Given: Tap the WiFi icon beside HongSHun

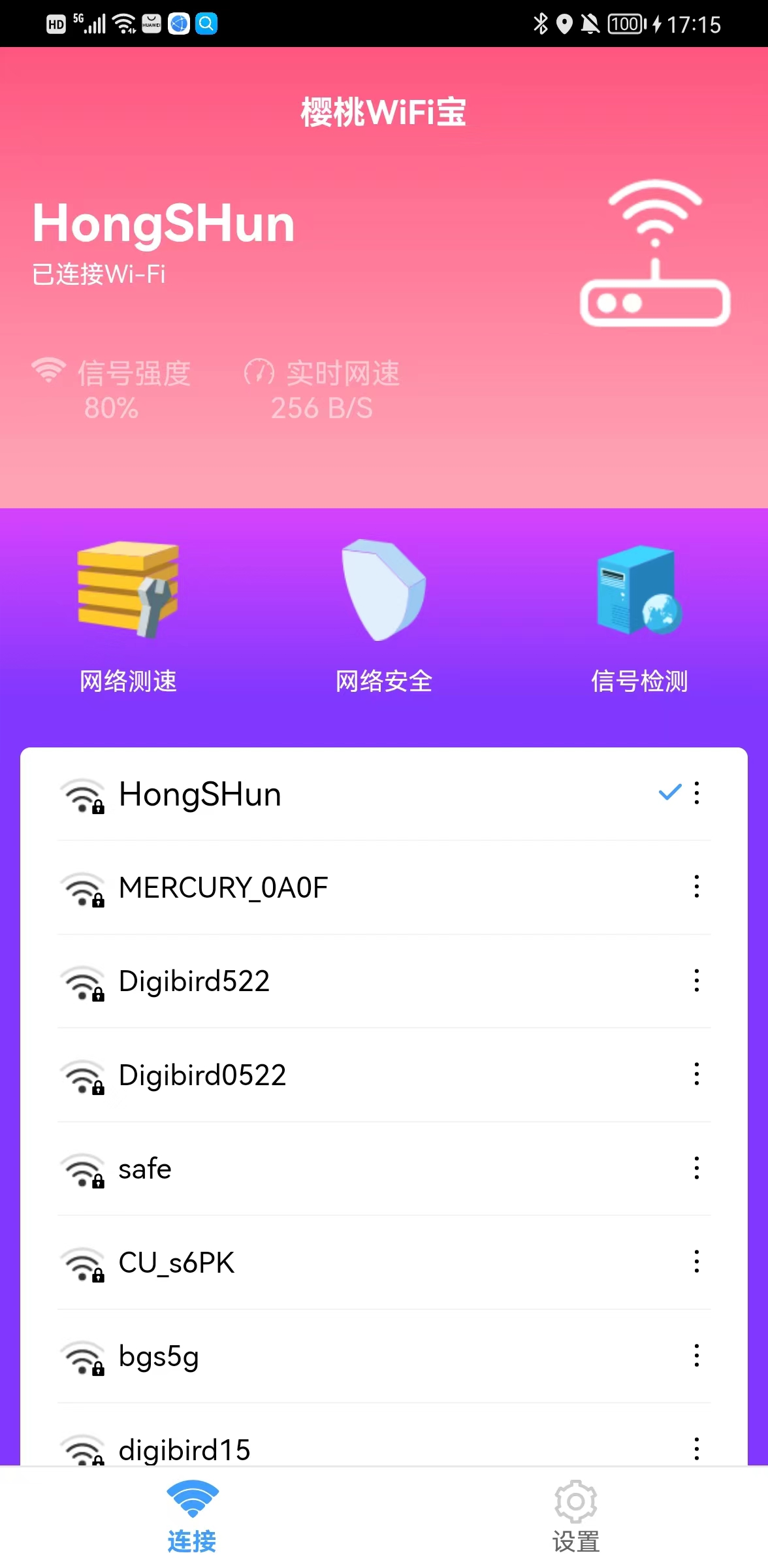Looking at the screenshot, I should 82,794.
